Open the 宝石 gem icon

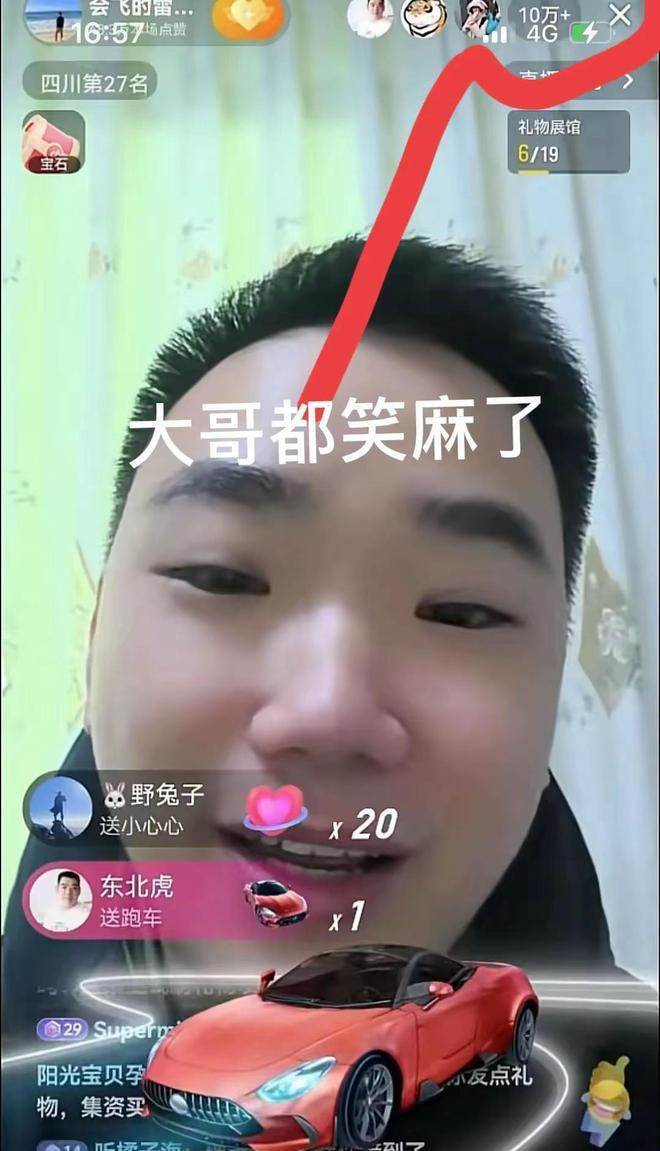tap(53, 142)
